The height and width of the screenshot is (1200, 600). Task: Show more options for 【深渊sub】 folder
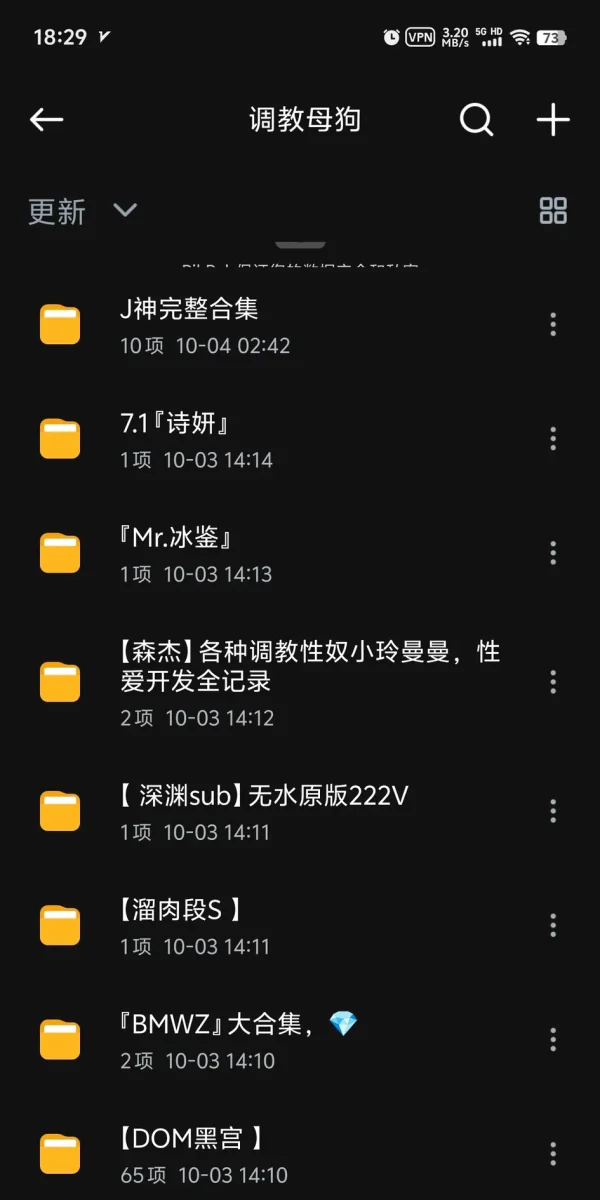coord(553,811)
